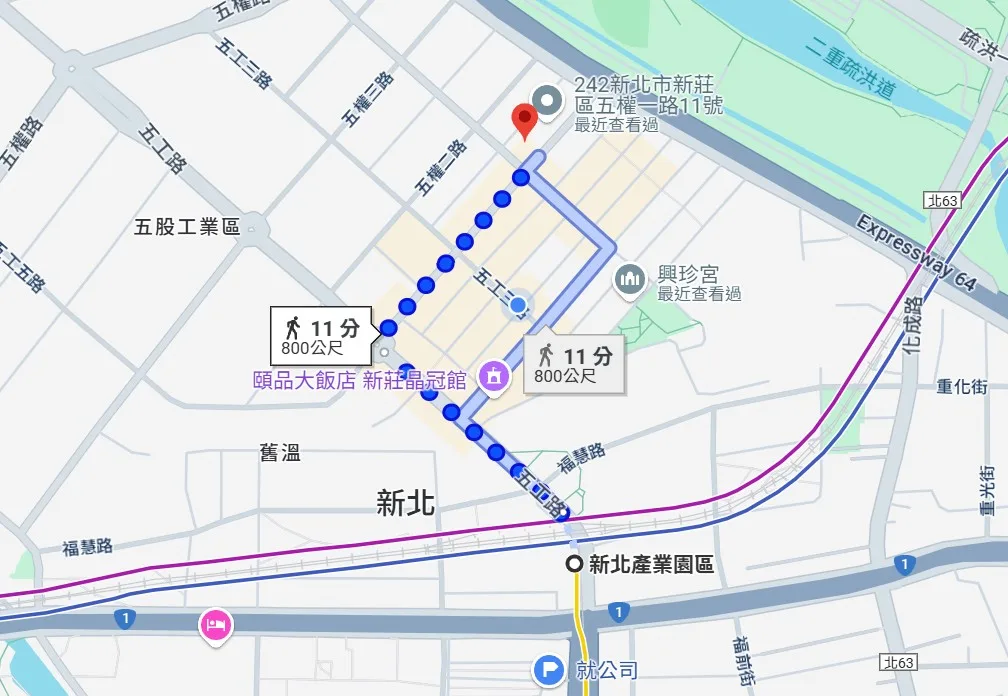Open 頤品大飯店 新莊晶冠館 place marker
Viewport: 1008px width, 696px height.
(492, 378)
